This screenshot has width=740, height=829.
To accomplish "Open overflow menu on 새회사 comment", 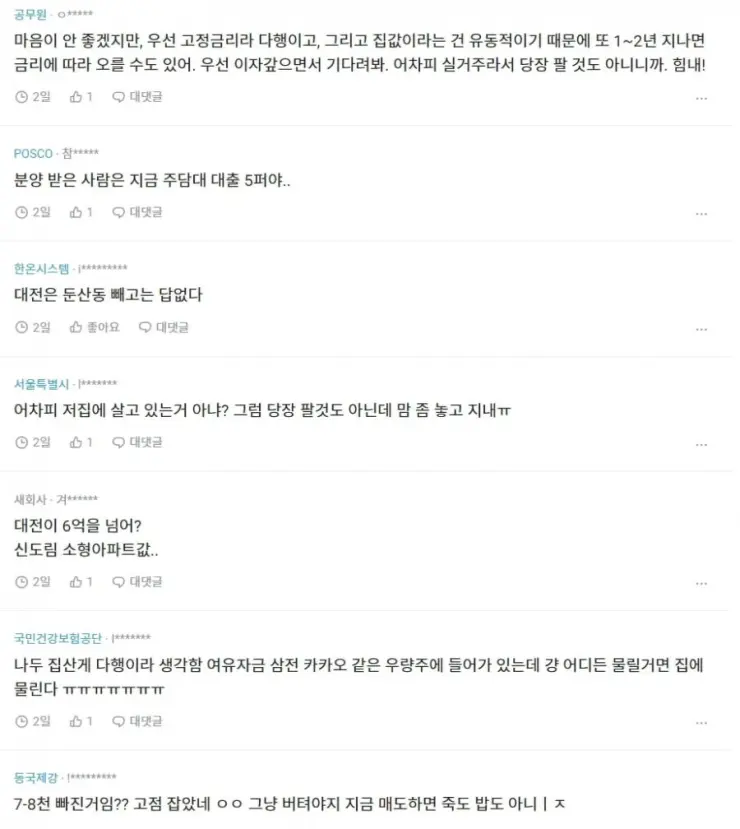I will (701, 582).
